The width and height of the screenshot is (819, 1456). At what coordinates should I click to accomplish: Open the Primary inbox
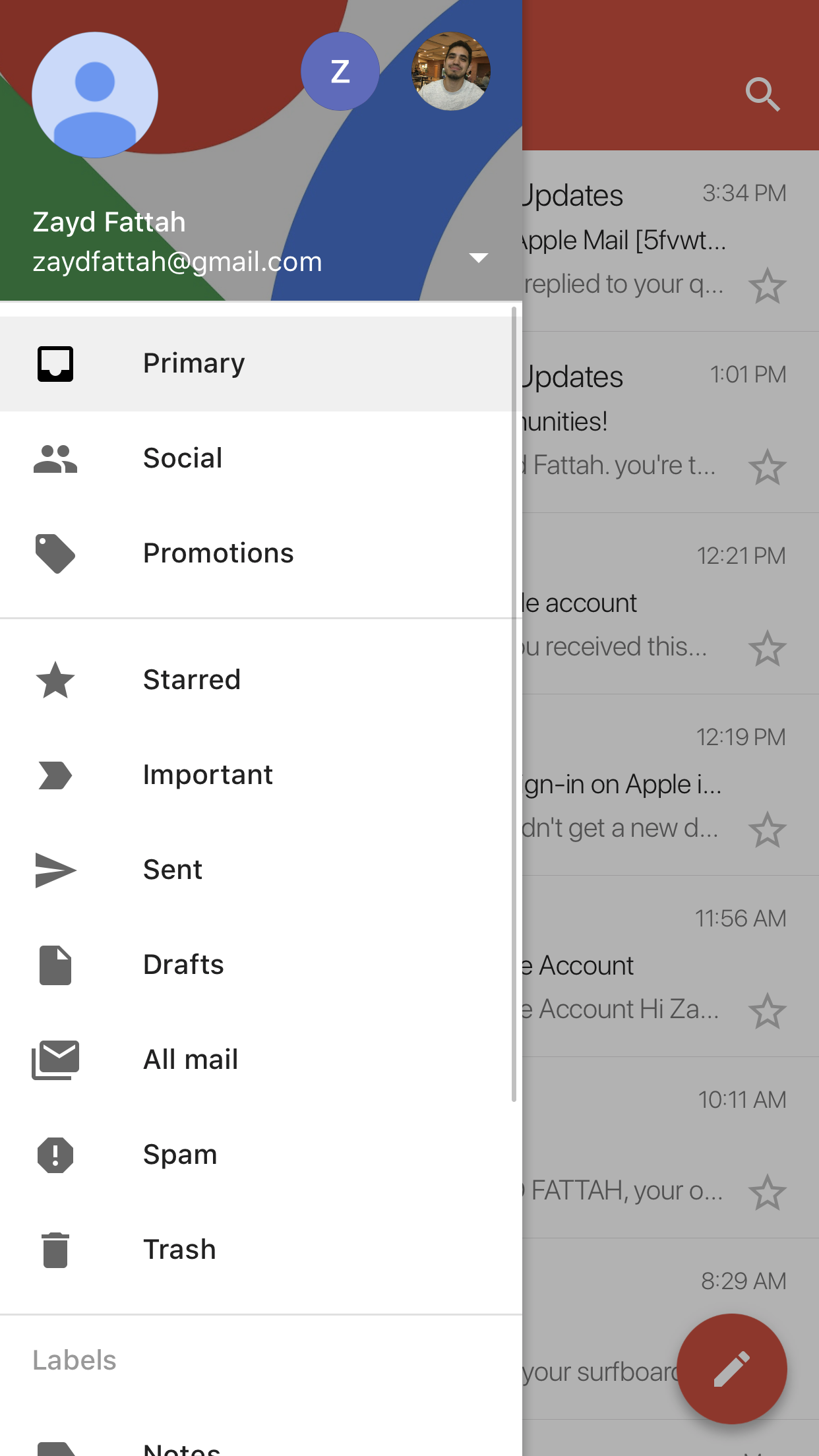click(x=194, y=363)
